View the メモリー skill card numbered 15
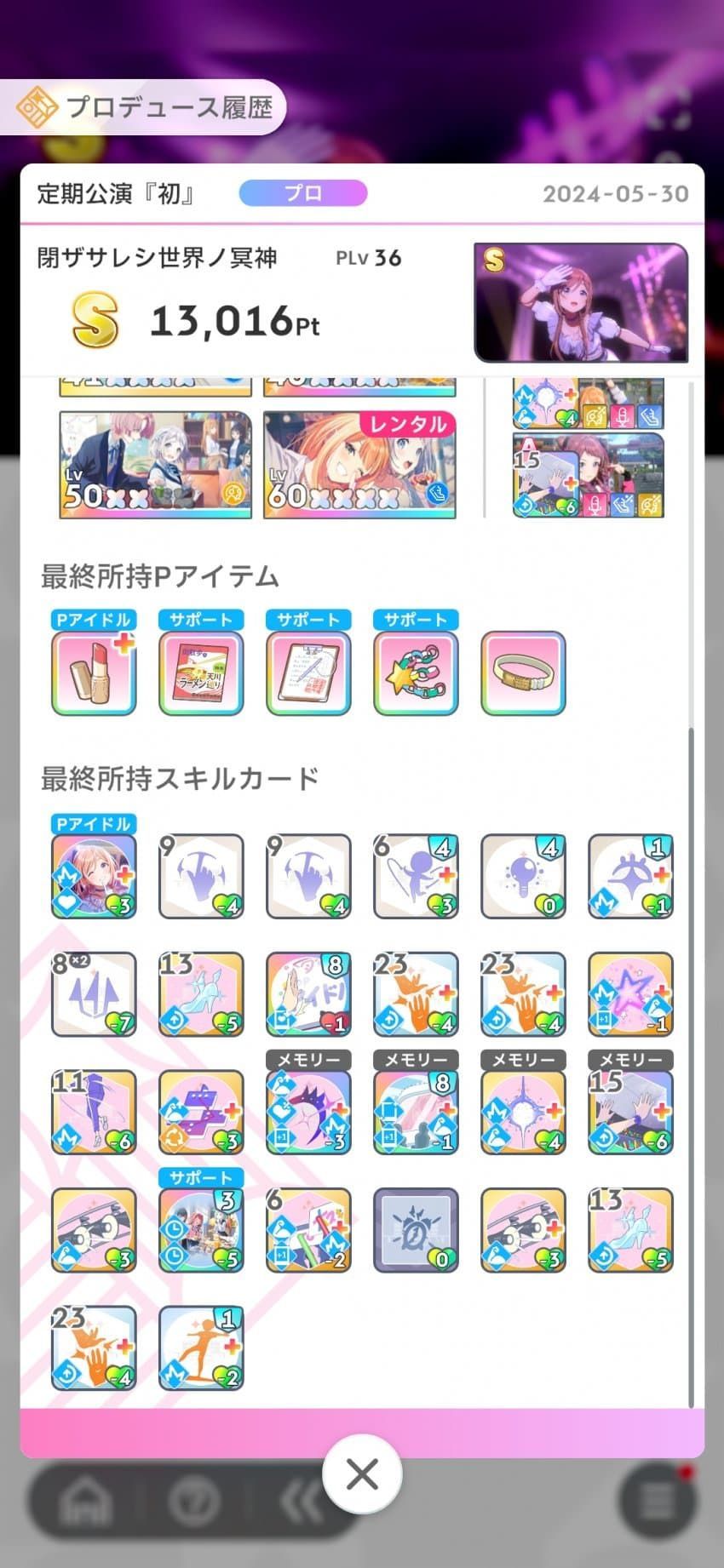 (630, 1112)
